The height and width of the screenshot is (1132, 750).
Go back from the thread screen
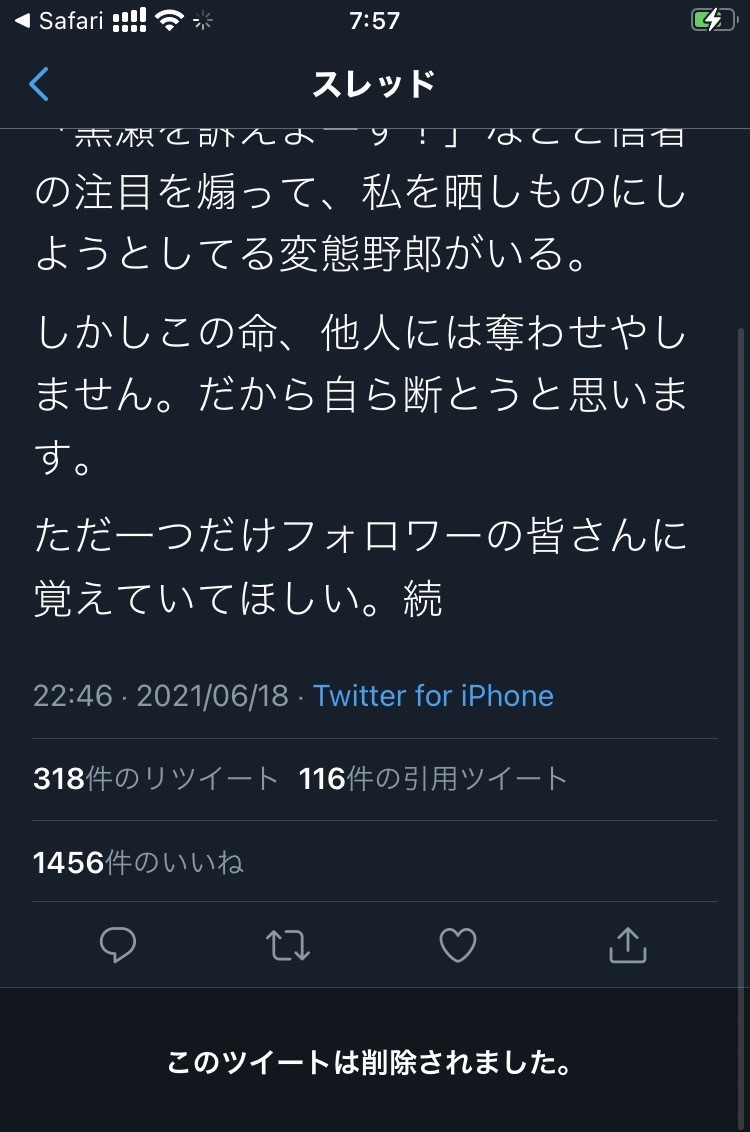39,85
